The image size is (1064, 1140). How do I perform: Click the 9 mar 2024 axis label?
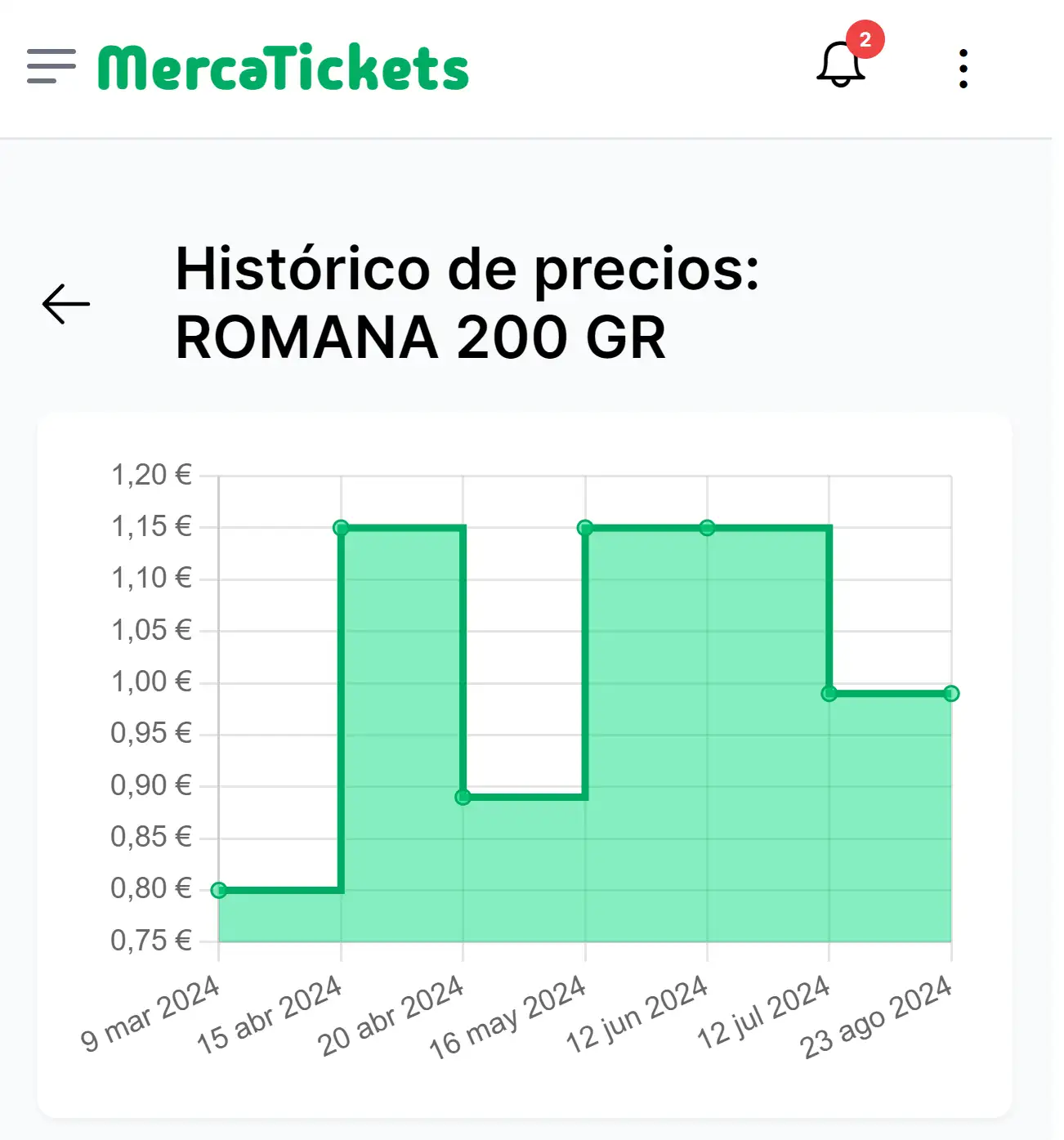[151, 1017]
